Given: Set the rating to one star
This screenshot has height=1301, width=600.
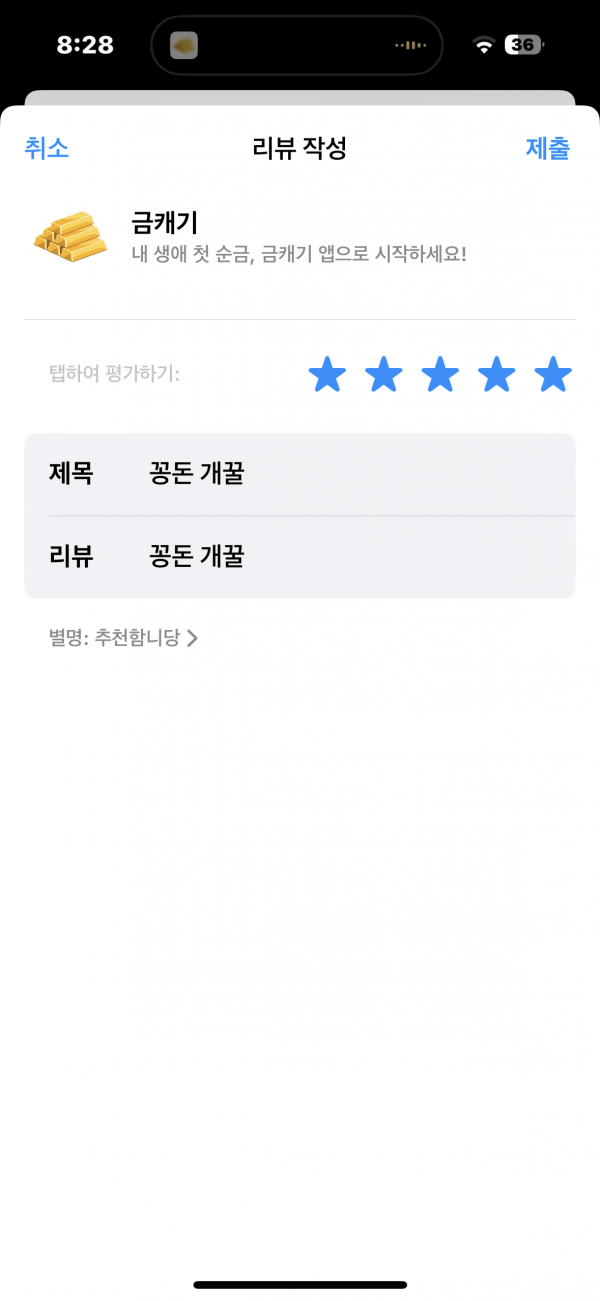Looking at the screenshot, I should click(327, 375).
